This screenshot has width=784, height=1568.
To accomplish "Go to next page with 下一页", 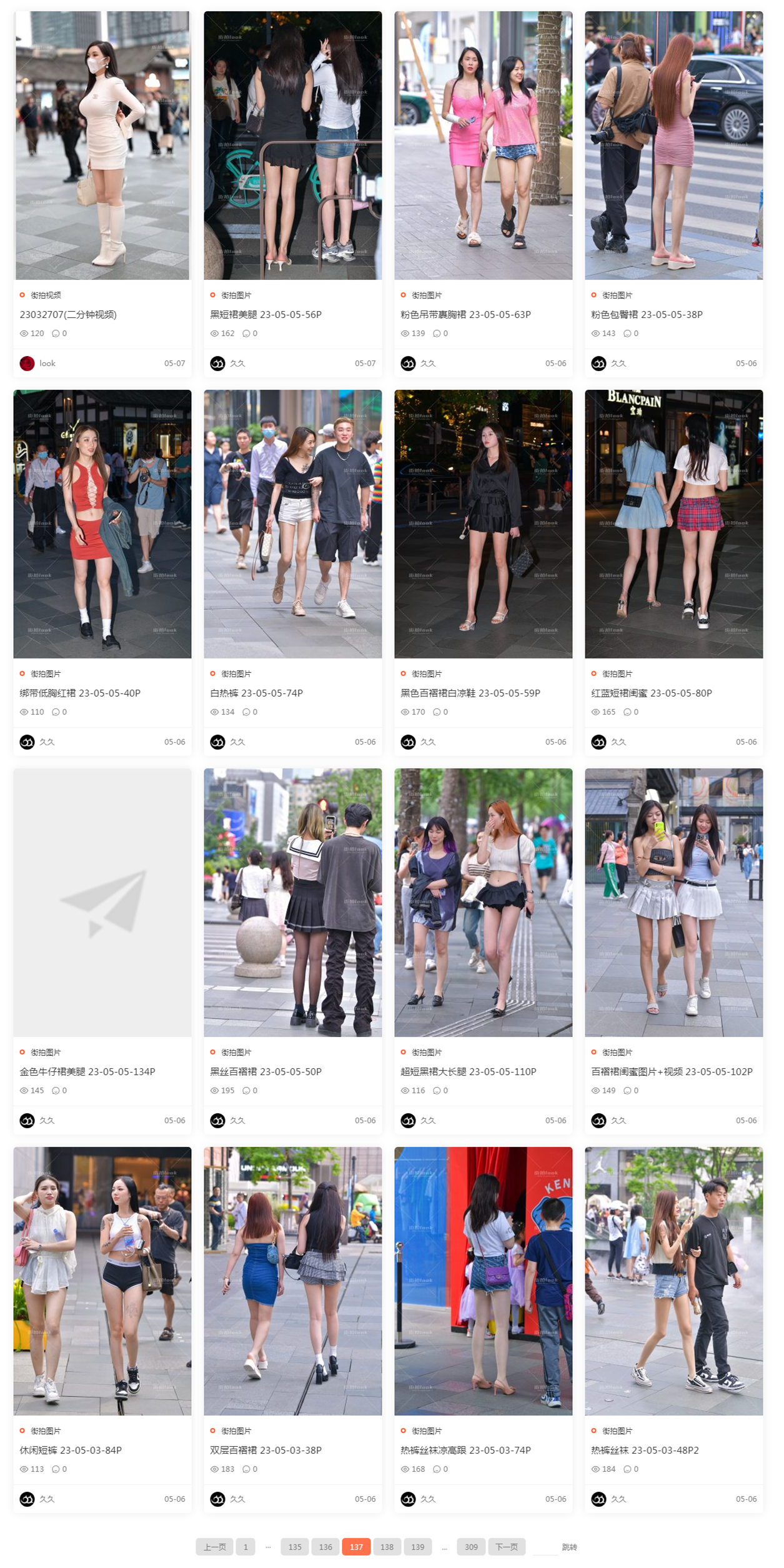I will [x=506, y=1547].
